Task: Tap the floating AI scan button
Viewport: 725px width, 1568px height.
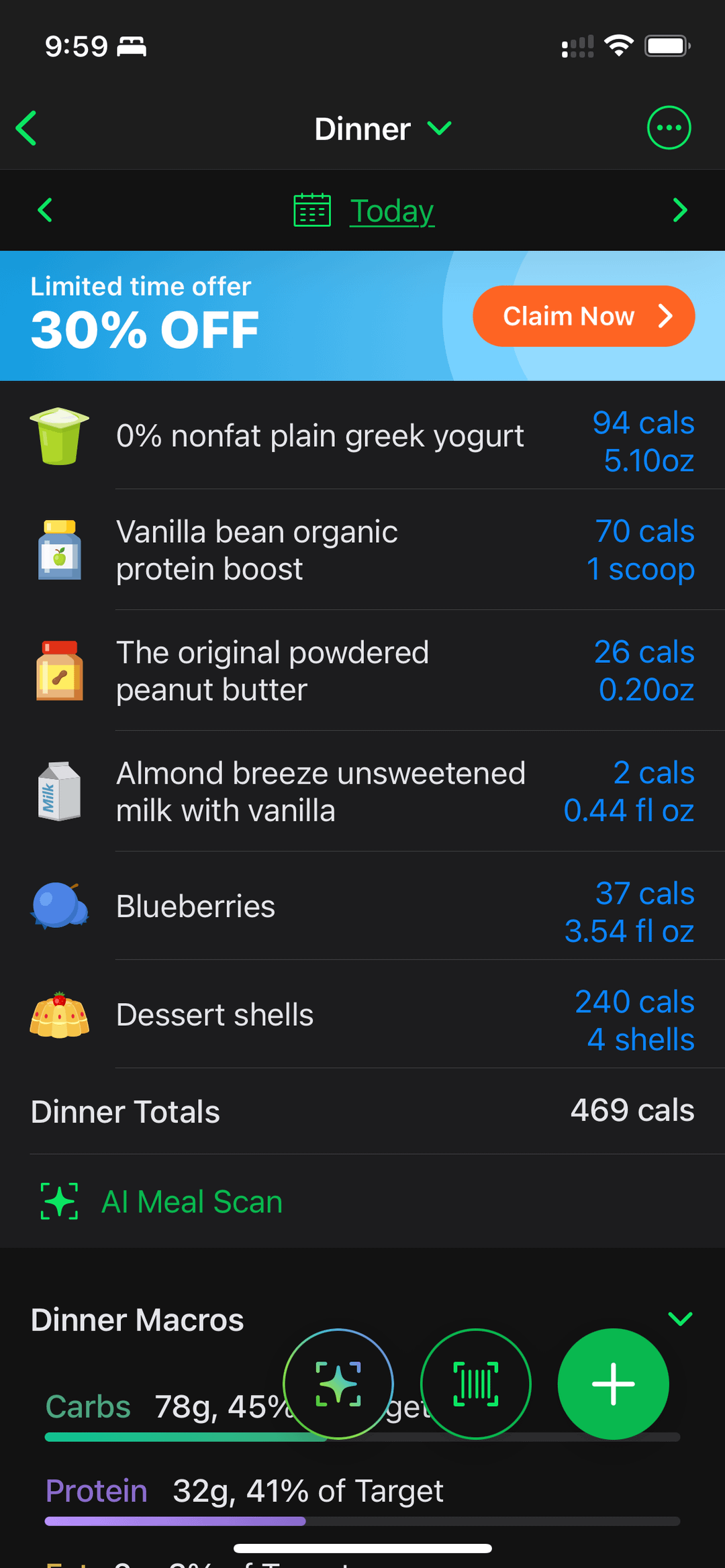Action: [x=338, y=1384]
